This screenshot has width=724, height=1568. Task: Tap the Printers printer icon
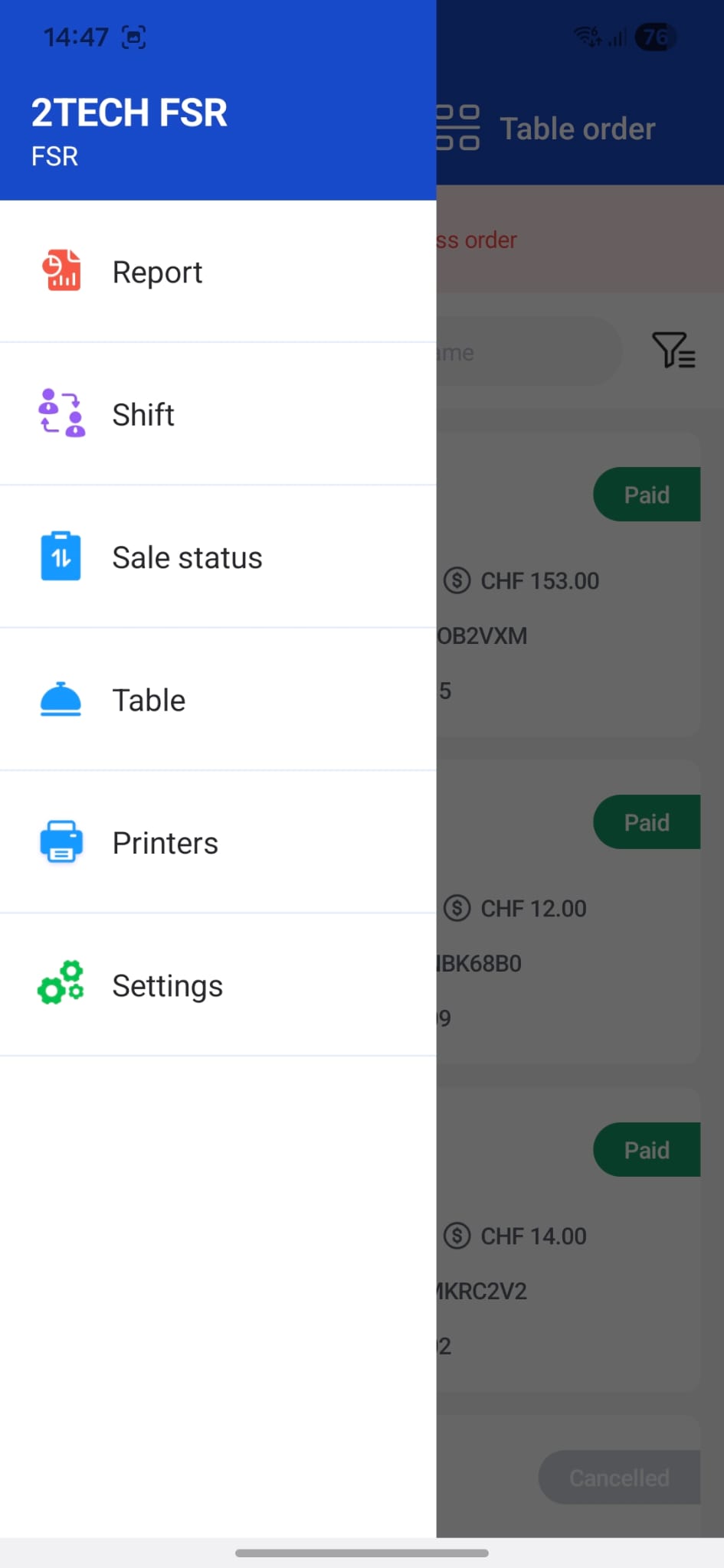[61, 841]
